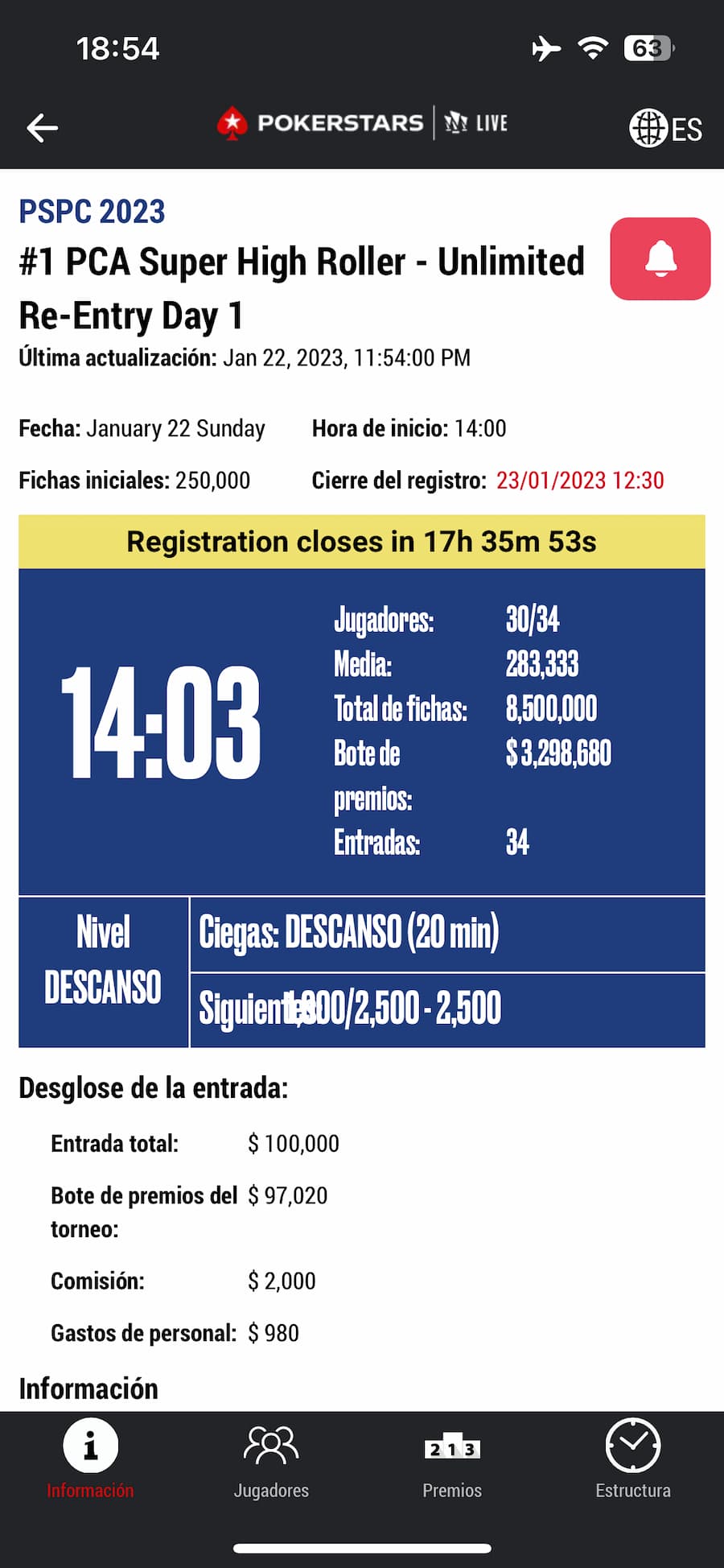The height and width of the screenshot is (1568, 724).
Task: Switch to the Premios tab
Action: click(x=452, y=1459)
